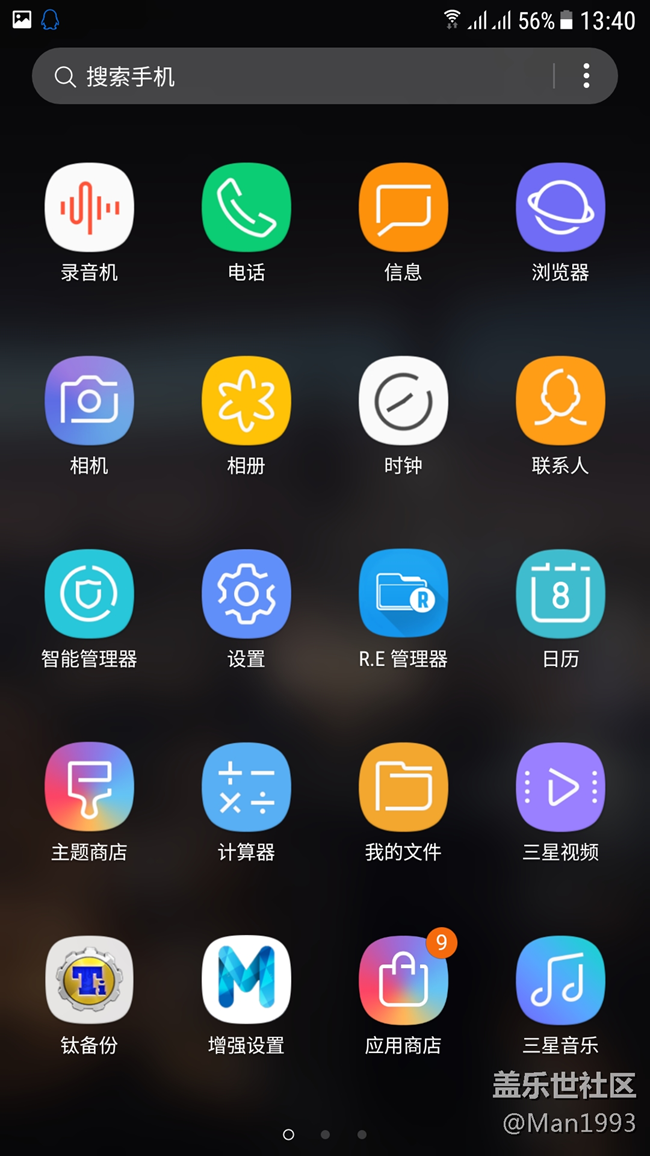
Task: Open the 录音机 voice recorder app
Action: tap(89, 207)
